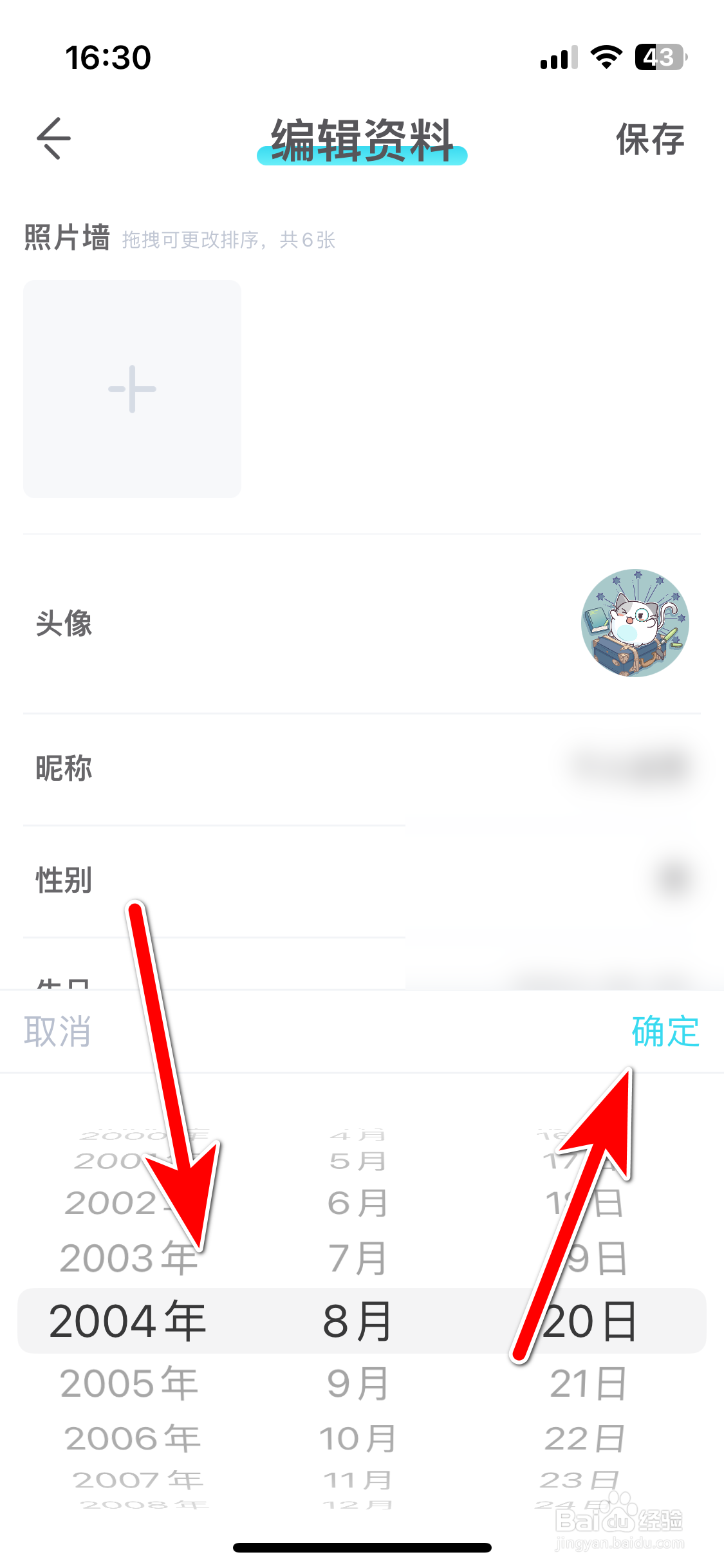
Task: Tap 保存 to save the profile
Action: [650, 139]
